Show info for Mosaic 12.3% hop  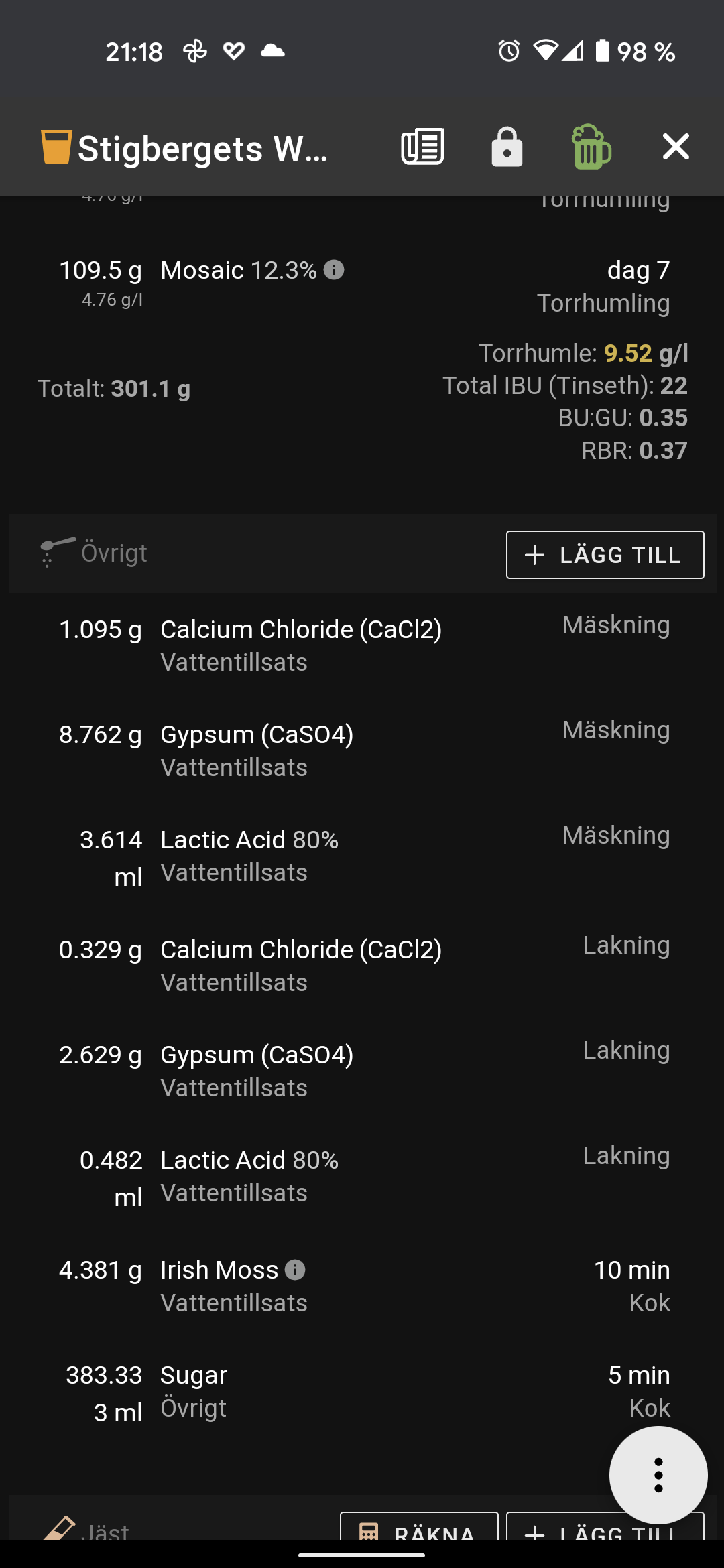pyautogui.click(x=334, y=270)
